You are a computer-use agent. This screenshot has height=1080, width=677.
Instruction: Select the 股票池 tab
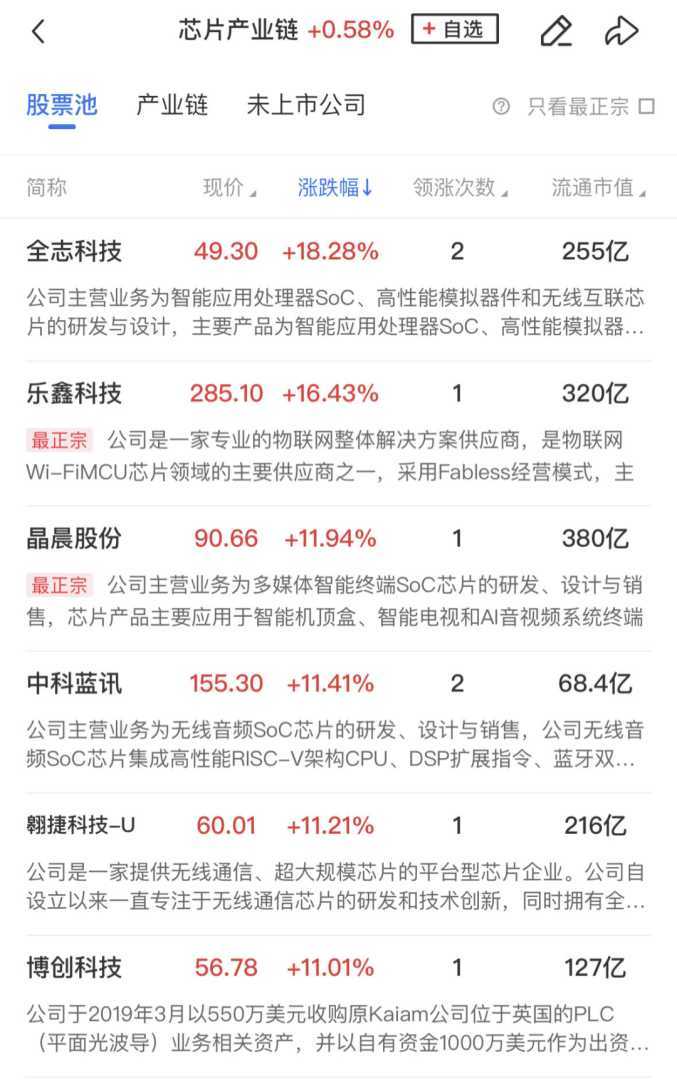coord(62,105)
